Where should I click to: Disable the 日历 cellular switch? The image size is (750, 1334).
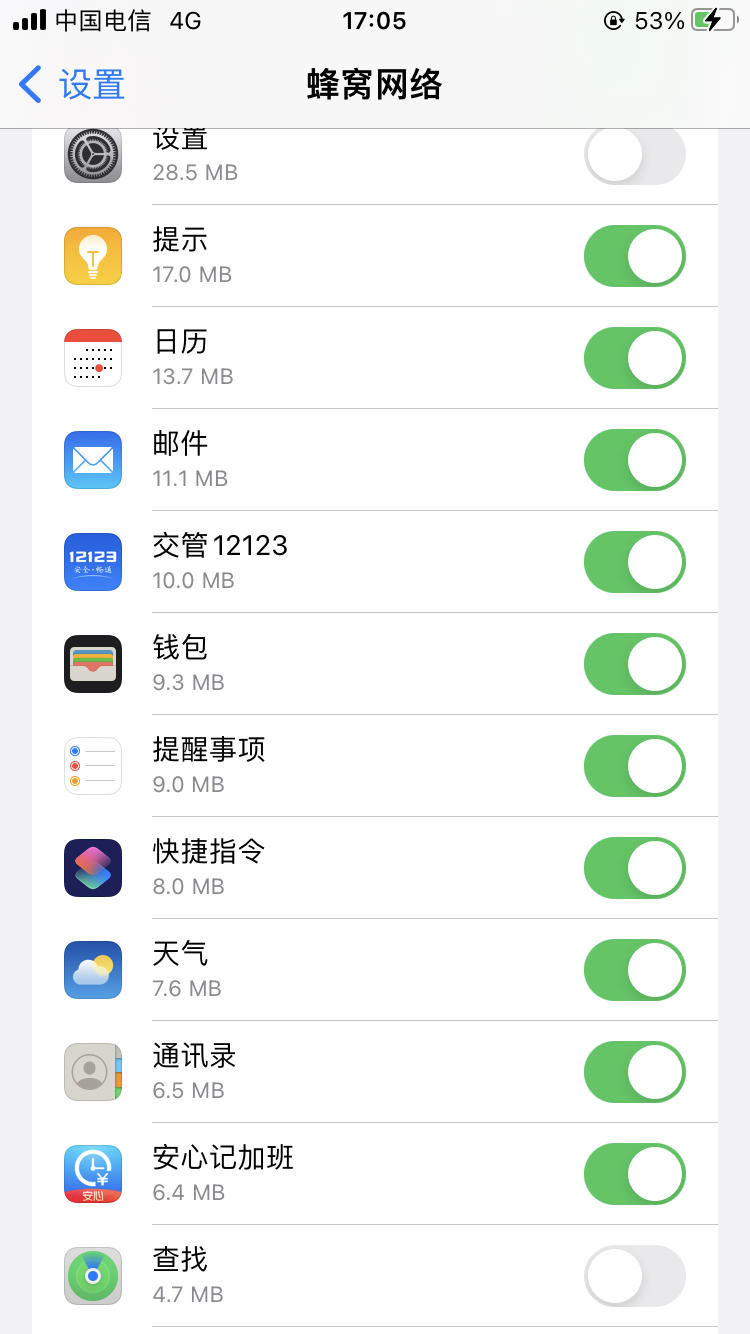point(635,358)
